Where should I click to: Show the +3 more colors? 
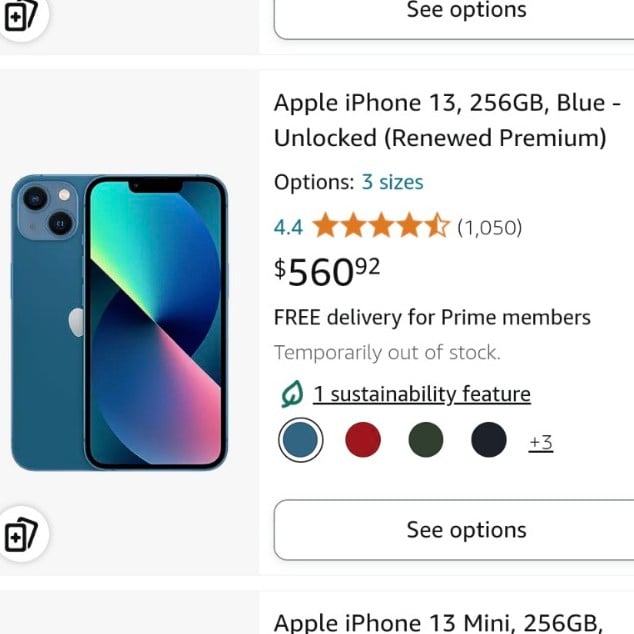(541, 442)
